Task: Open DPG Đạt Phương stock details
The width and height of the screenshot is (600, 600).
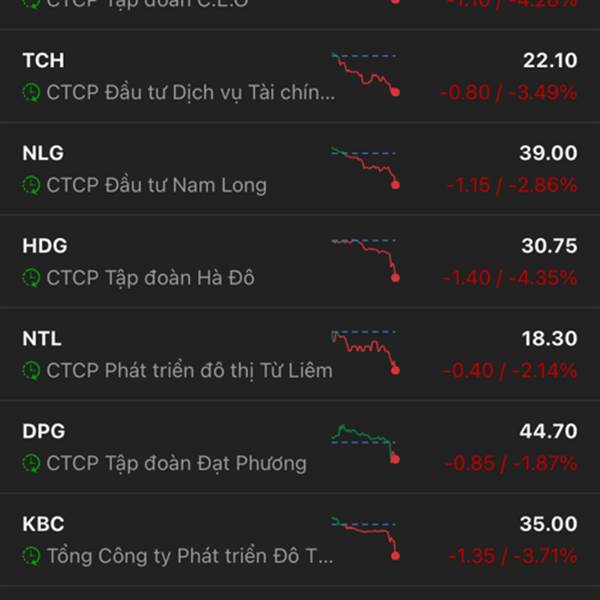Action: click(300, 447)
